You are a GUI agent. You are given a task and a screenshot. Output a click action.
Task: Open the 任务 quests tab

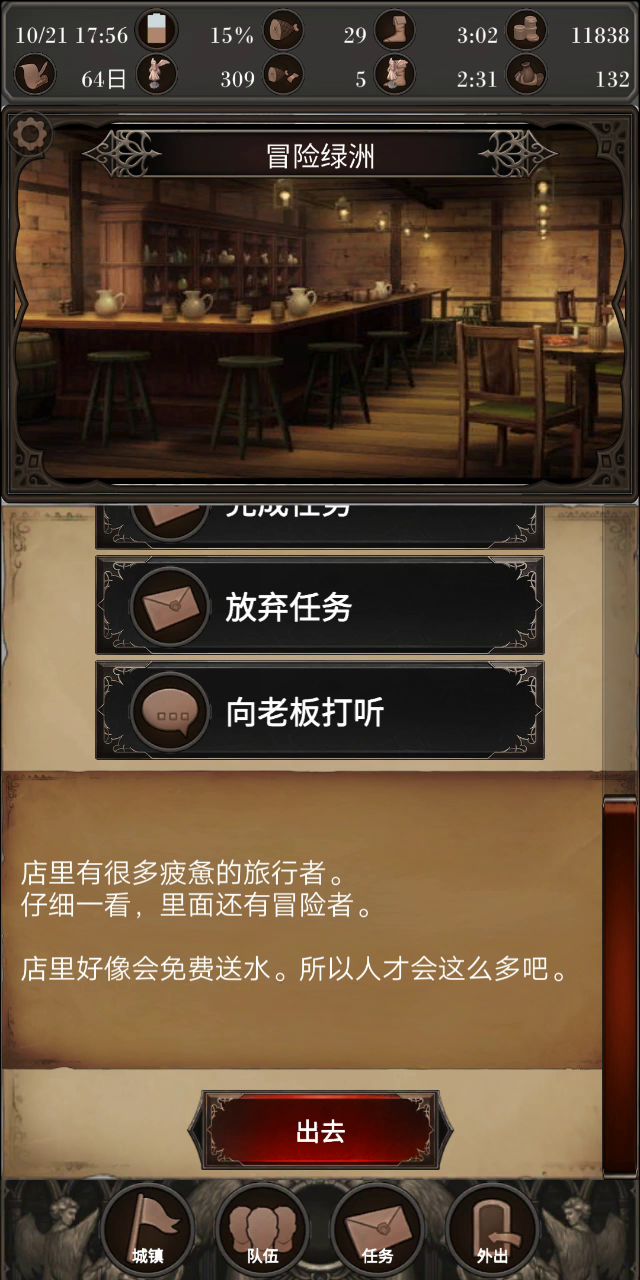tap(377, 1229)
